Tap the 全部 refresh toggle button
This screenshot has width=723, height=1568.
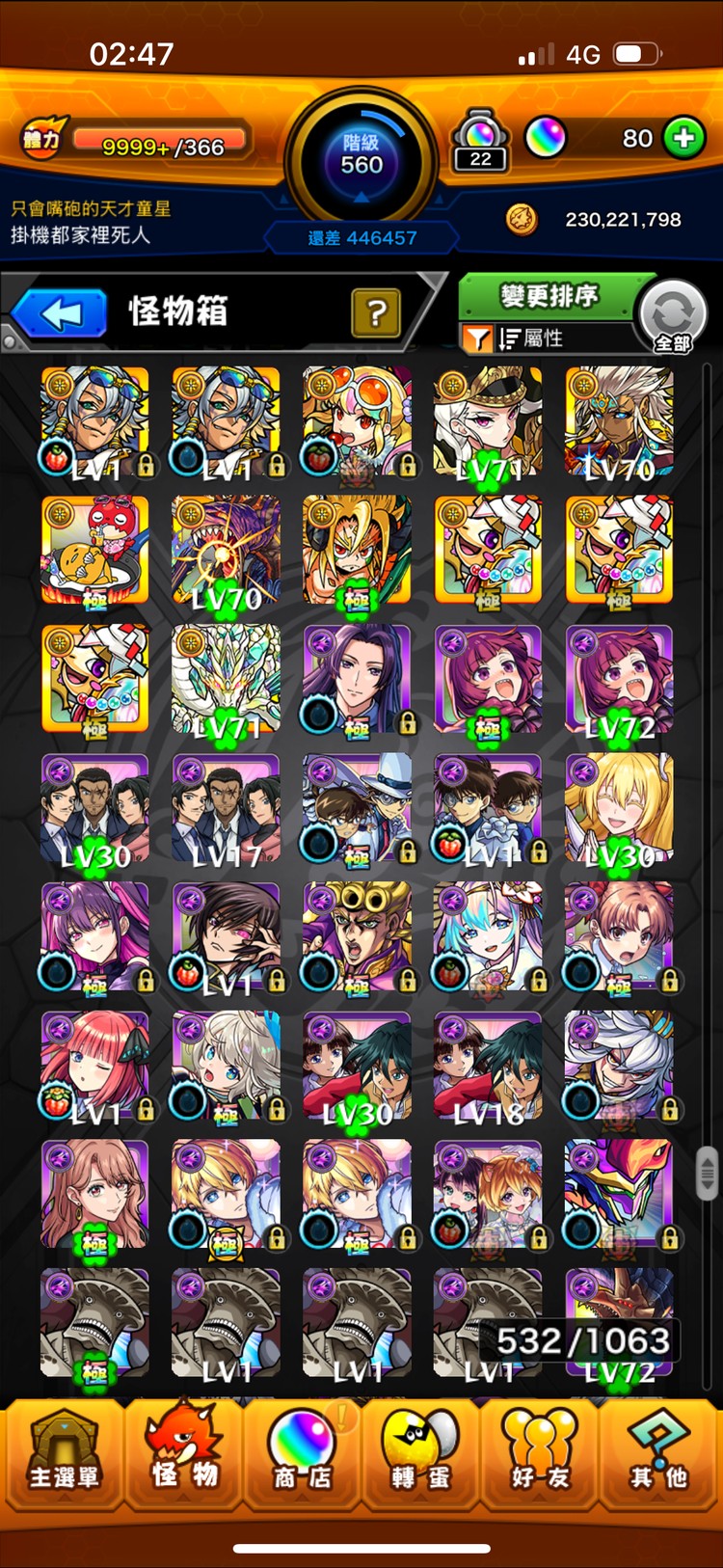(x=673, y=317)
